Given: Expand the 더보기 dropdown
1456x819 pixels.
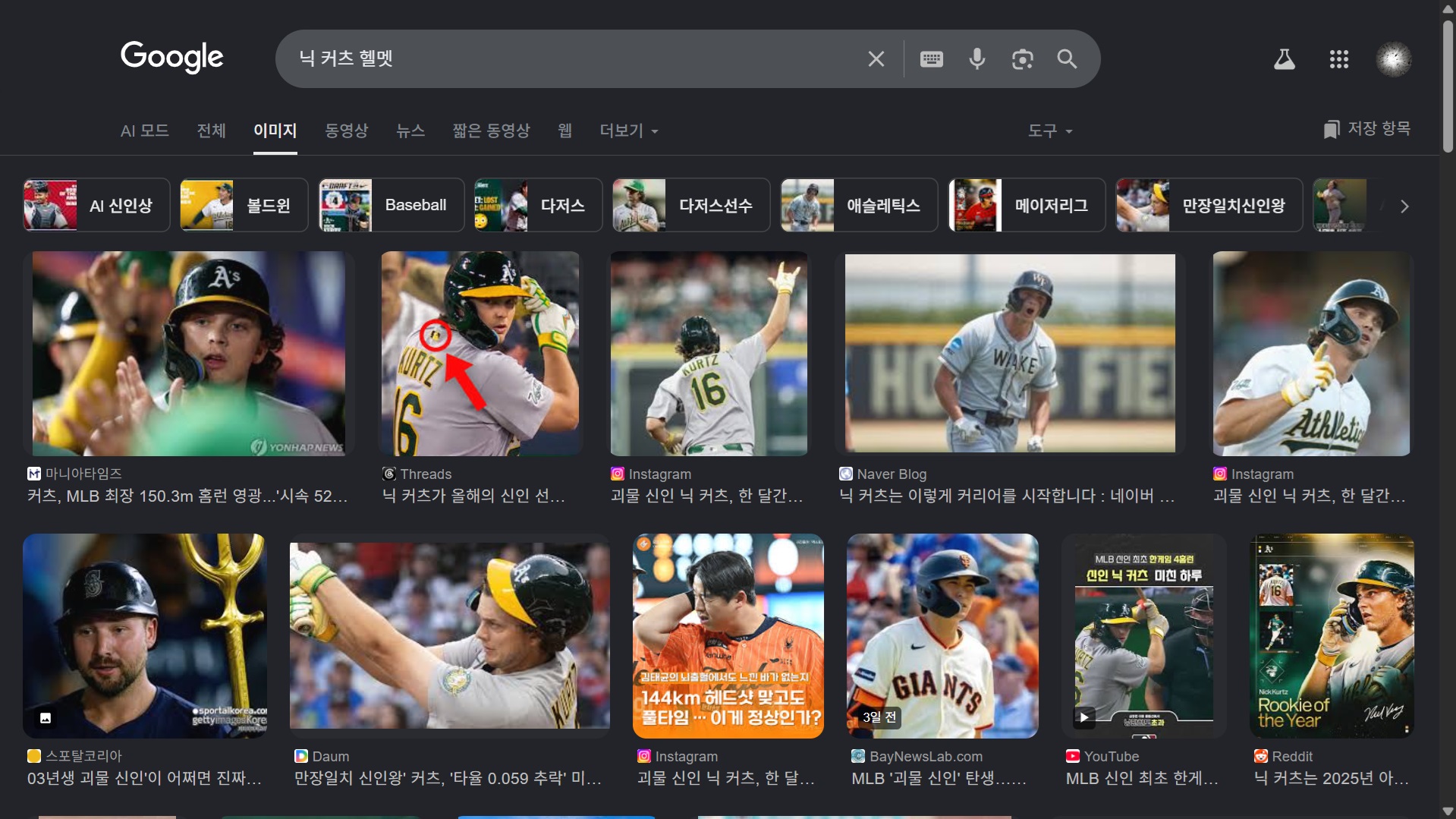Looking at the screenshot, I should coord(628,131).
